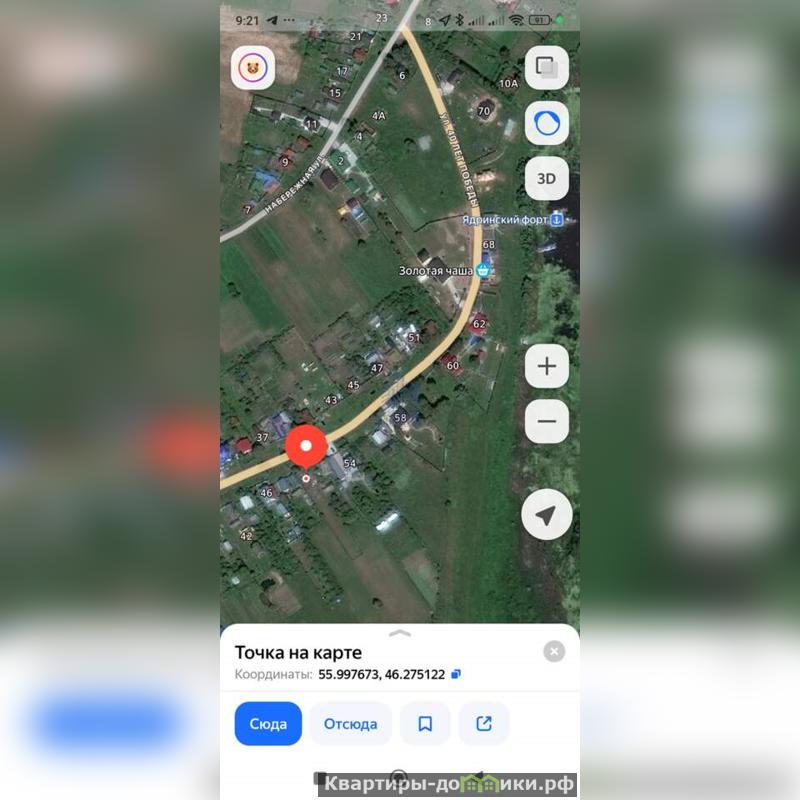Center map on my location
Screen dimensions: 800x800
point(546,515)
